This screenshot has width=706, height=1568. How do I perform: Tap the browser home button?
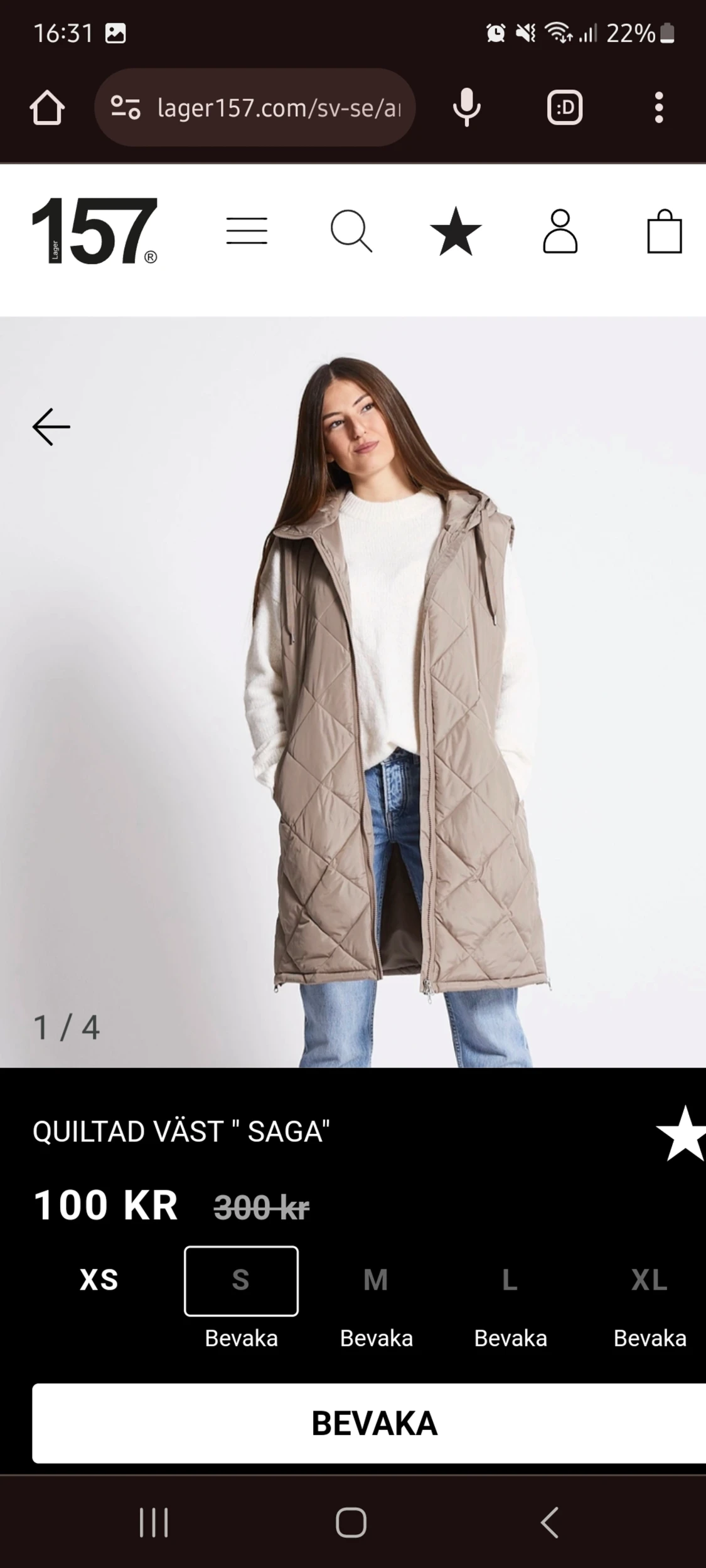(x=47, y=108)
